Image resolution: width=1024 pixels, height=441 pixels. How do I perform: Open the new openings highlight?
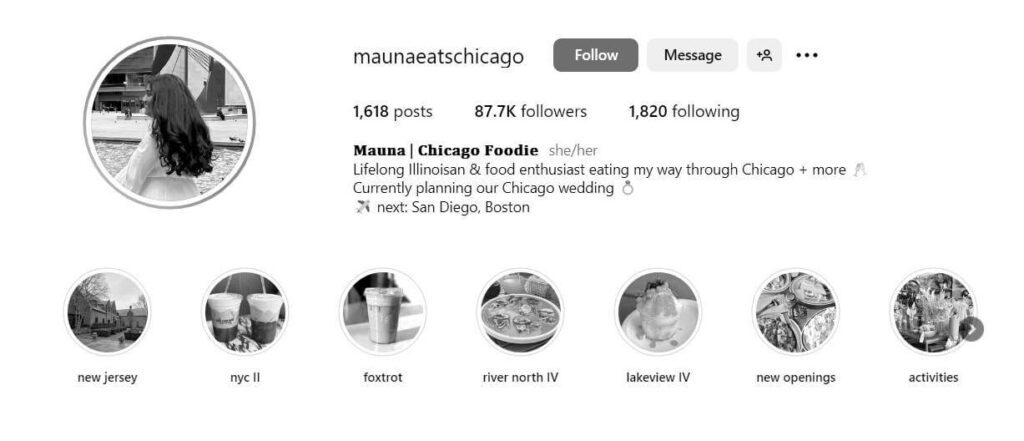pyautogui.click(x=796, y=312)
